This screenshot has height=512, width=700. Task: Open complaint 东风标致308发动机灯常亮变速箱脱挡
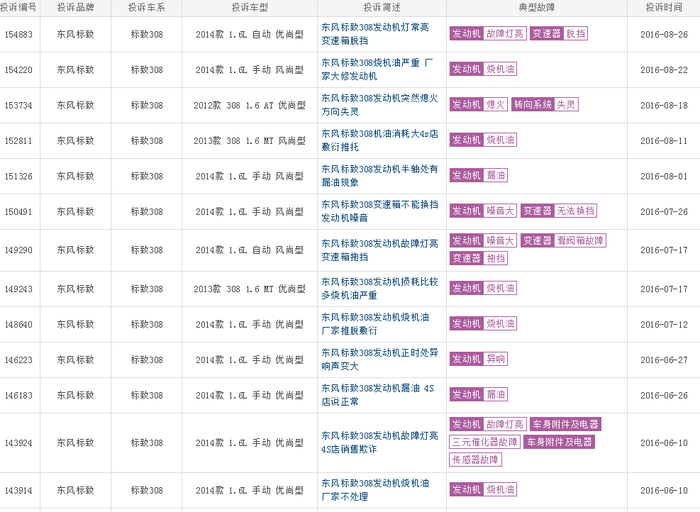pyautogui.click(x=380, y=34)
